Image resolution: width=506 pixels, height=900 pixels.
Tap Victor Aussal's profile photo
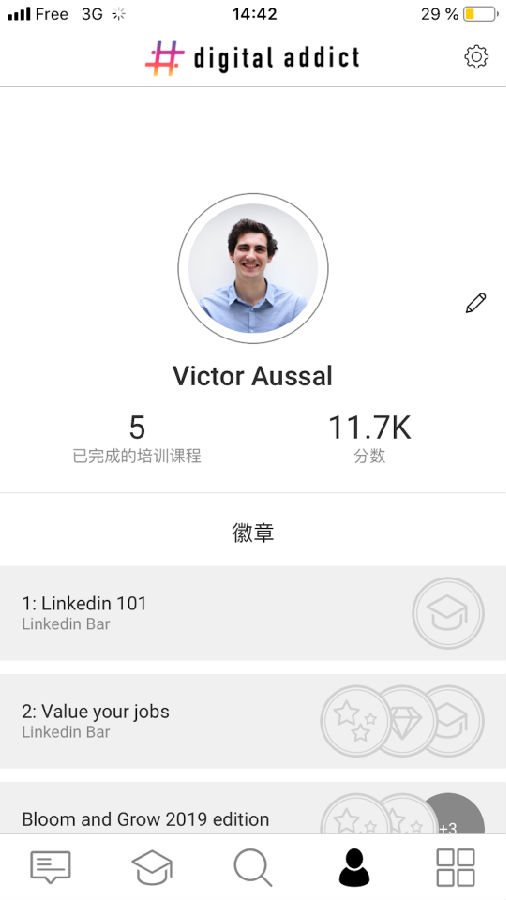pyautogui.click(x=253, y=268)
